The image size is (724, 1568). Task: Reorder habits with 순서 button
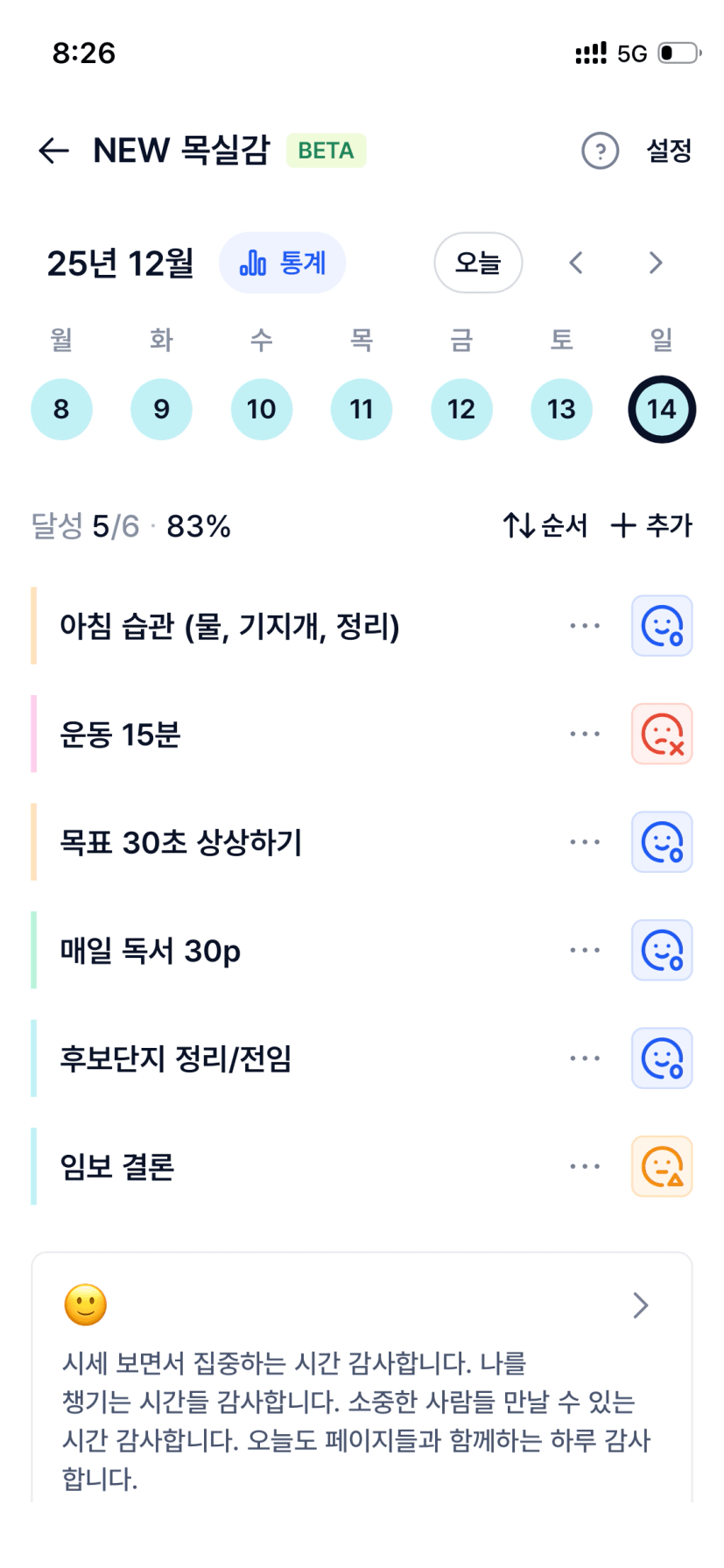point(545,525)
